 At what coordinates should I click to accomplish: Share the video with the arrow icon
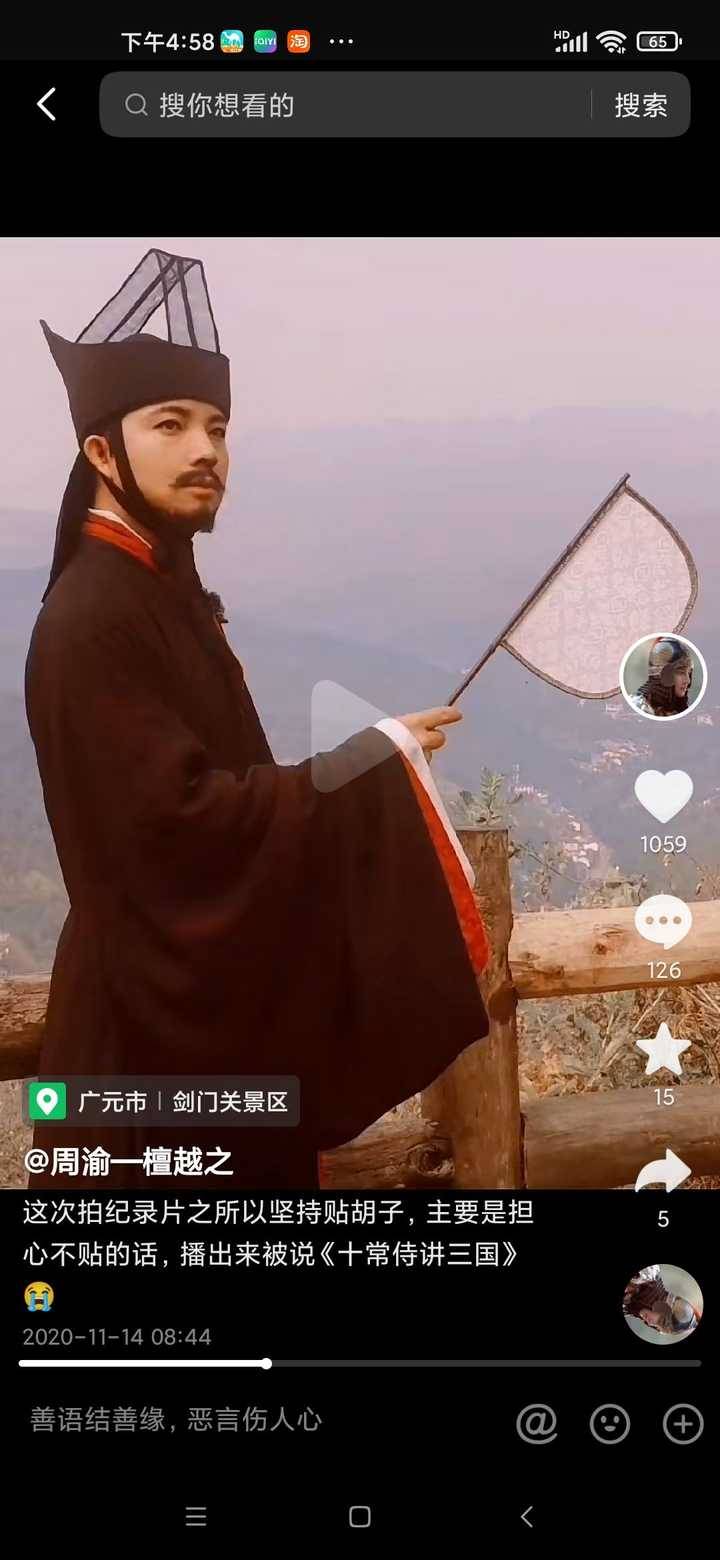(663, 1172)
